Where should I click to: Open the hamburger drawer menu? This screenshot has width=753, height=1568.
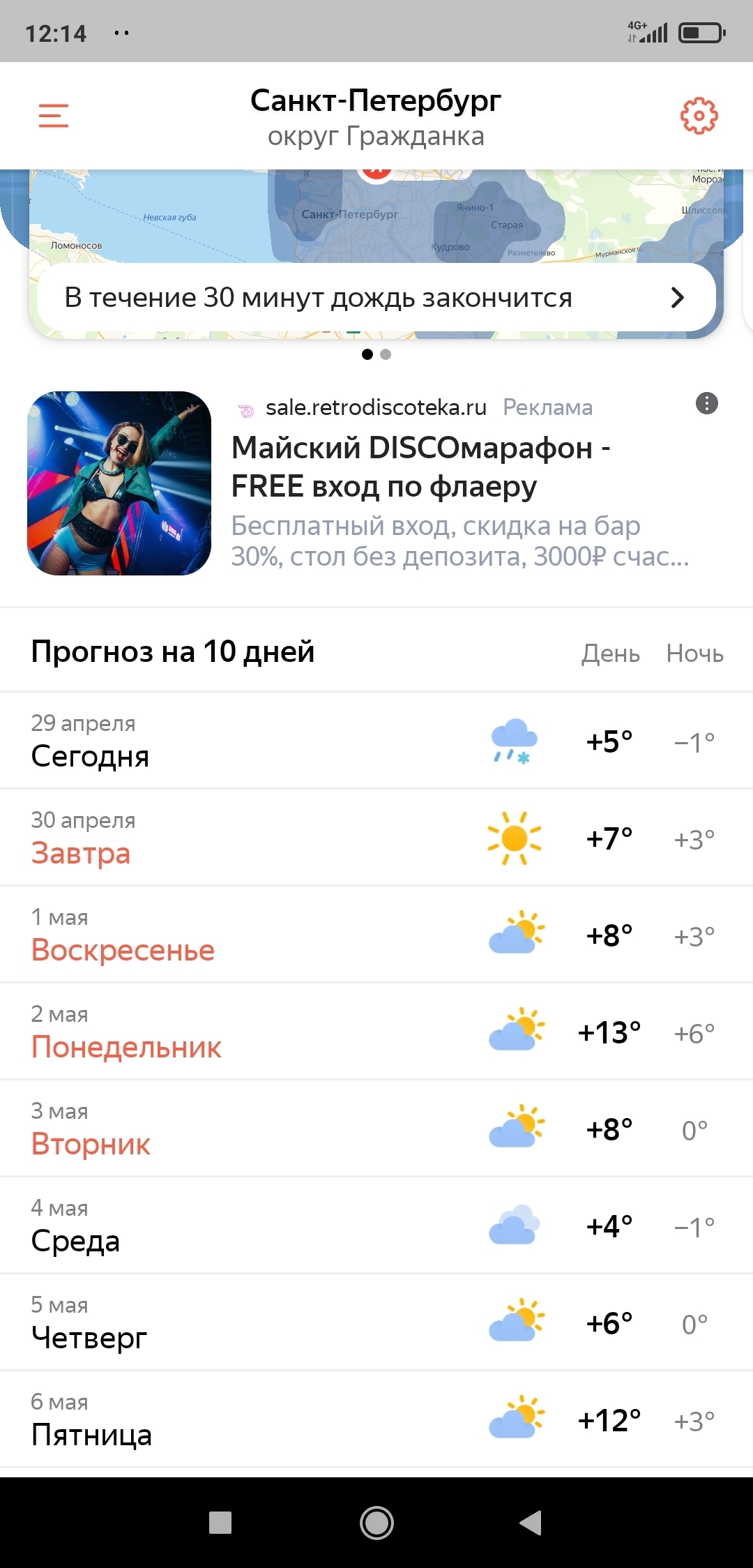(x=54, y=115)
